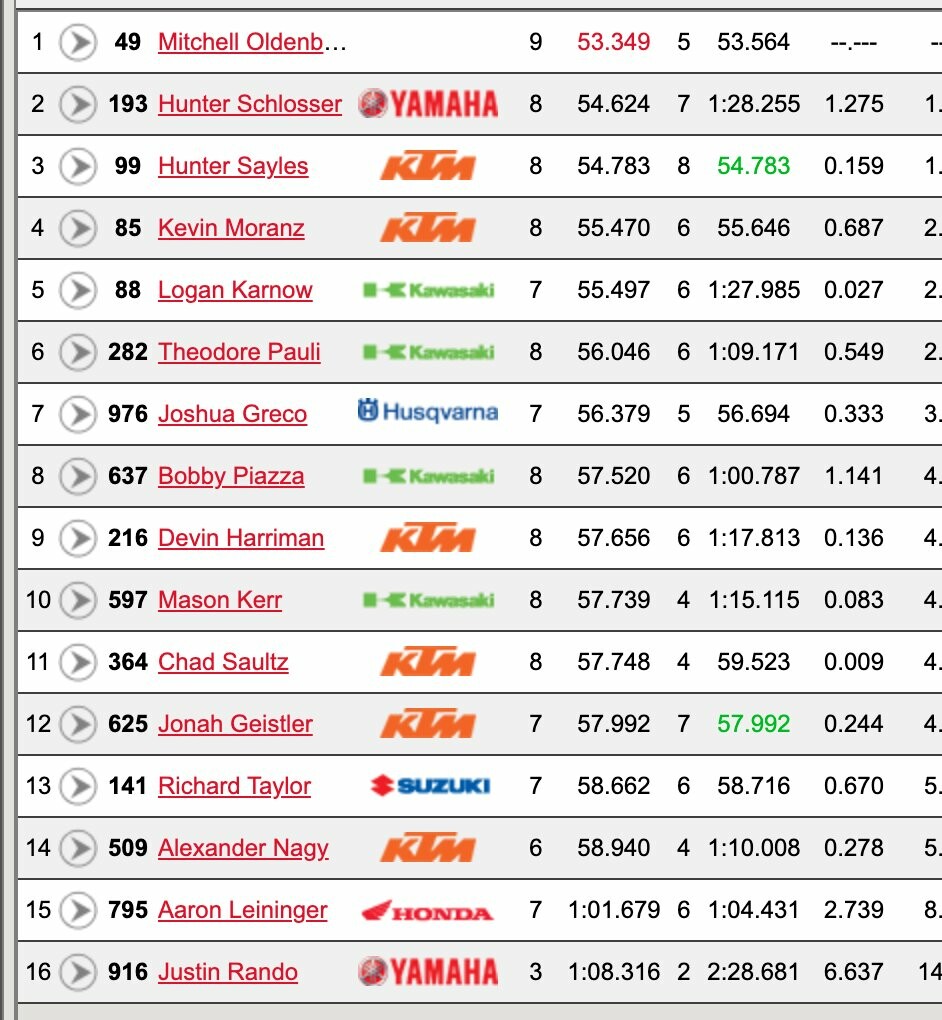Viewport: 942px width, 1020px height.
Task: Open Joshua Greco's detail arrow
Action: (77, 413)
